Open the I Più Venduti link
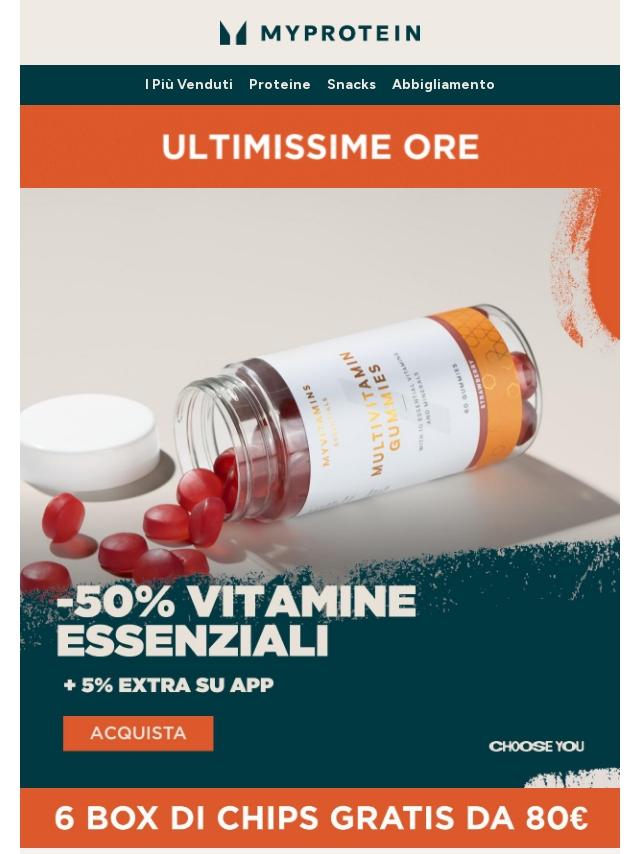This screenshot has width=640, height=854. tap(189, 85)
